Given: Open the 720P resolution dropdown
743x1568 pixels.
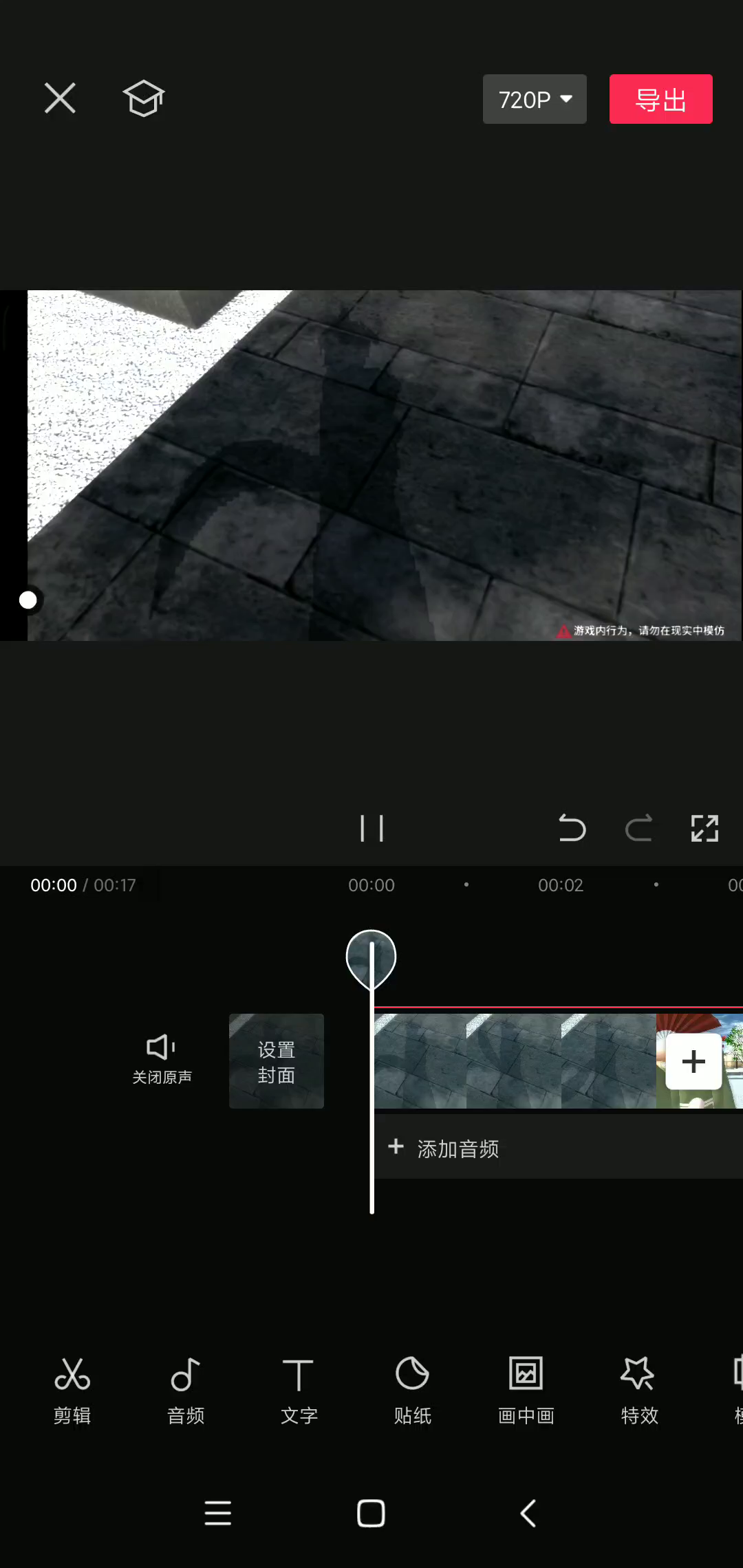Looking at the screenshot, I should 535,99.
